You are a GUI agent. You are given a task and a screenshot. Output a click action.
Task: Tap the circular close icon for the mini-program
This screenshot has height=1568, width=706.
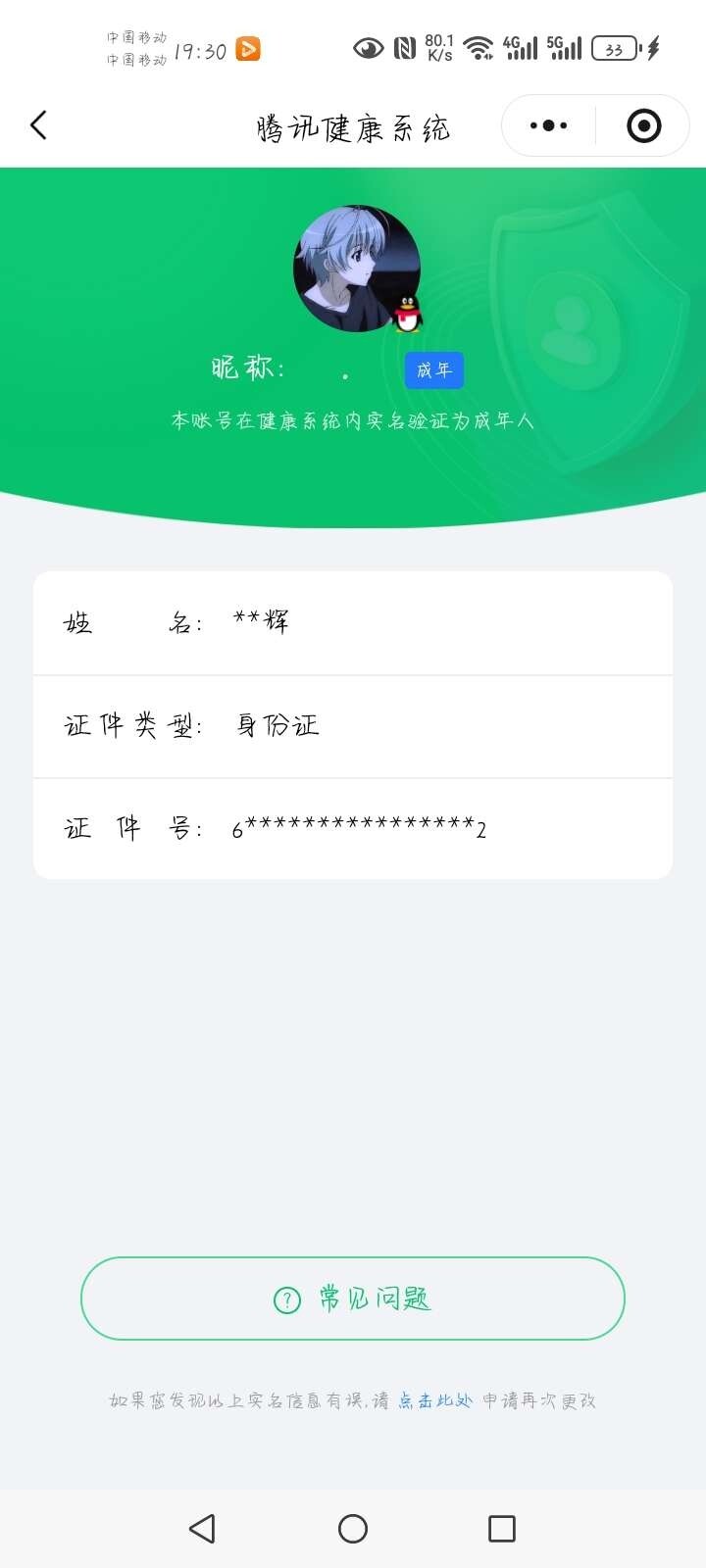(642, 125)
